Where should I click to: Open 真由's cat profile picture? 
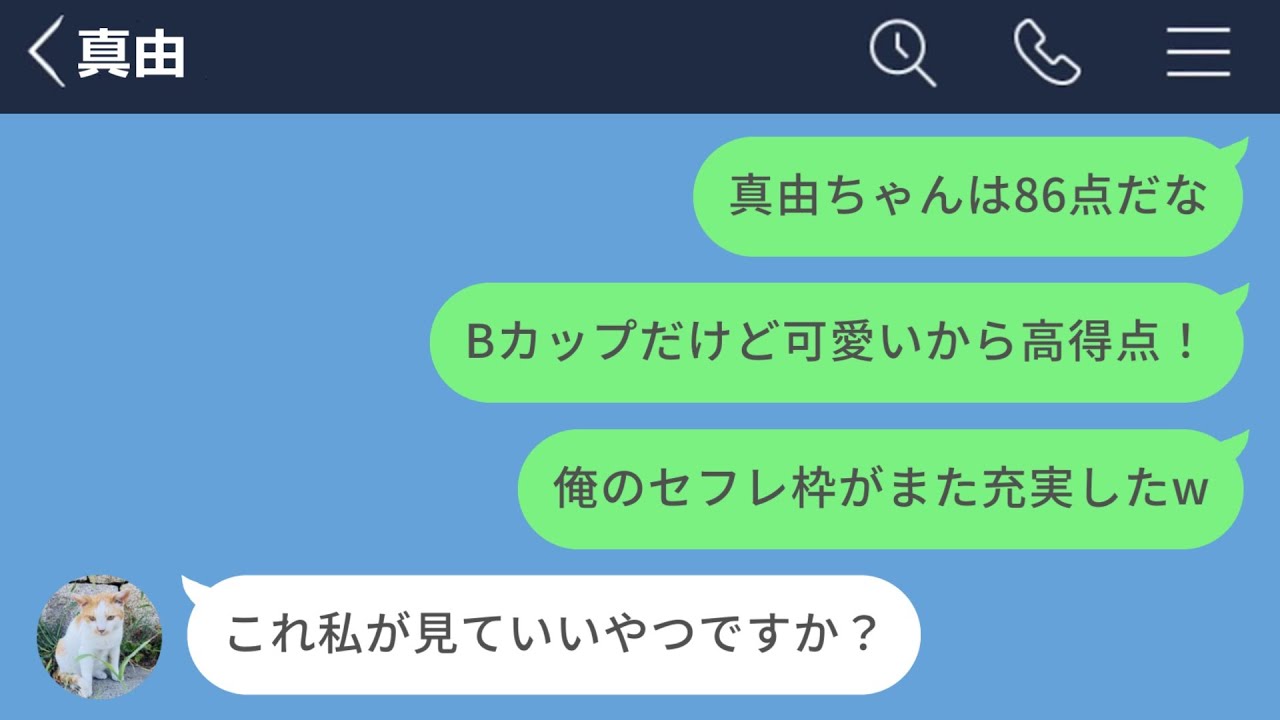click(x=99, y=637)
